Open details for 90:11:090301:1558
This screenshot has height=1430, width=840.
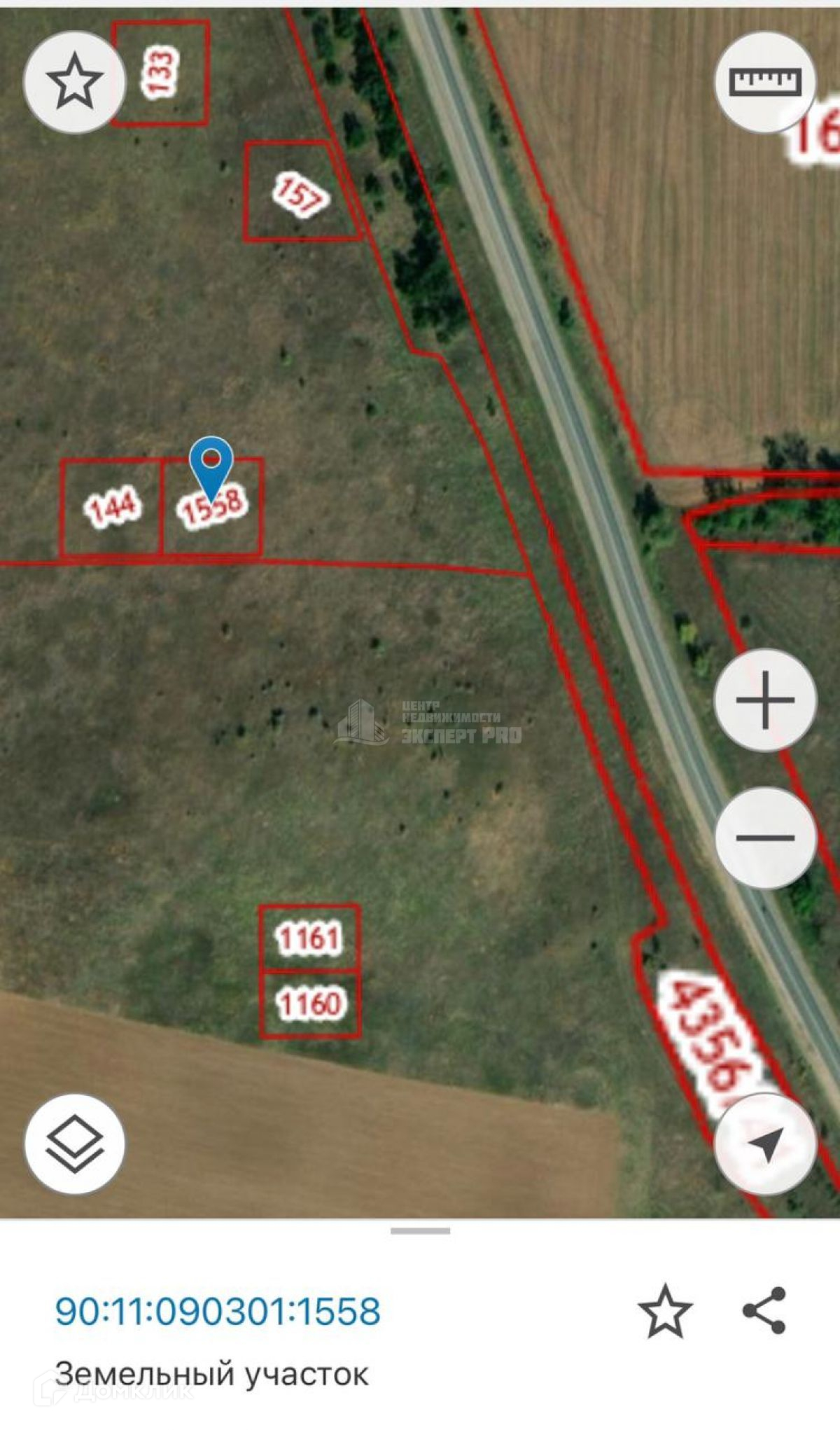click(x=218, y=1311)
